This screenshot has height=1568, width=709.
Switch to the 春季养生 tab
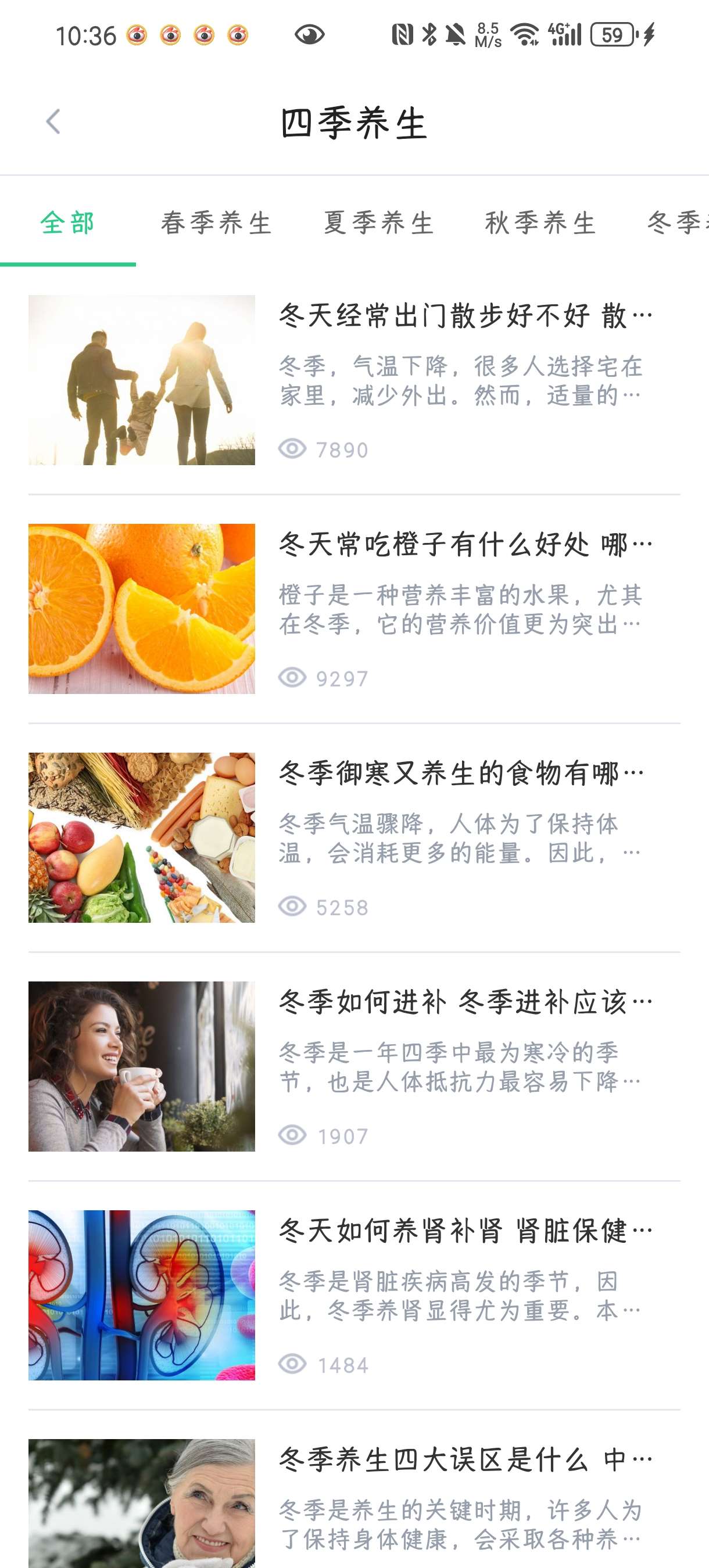pos(216,223)
